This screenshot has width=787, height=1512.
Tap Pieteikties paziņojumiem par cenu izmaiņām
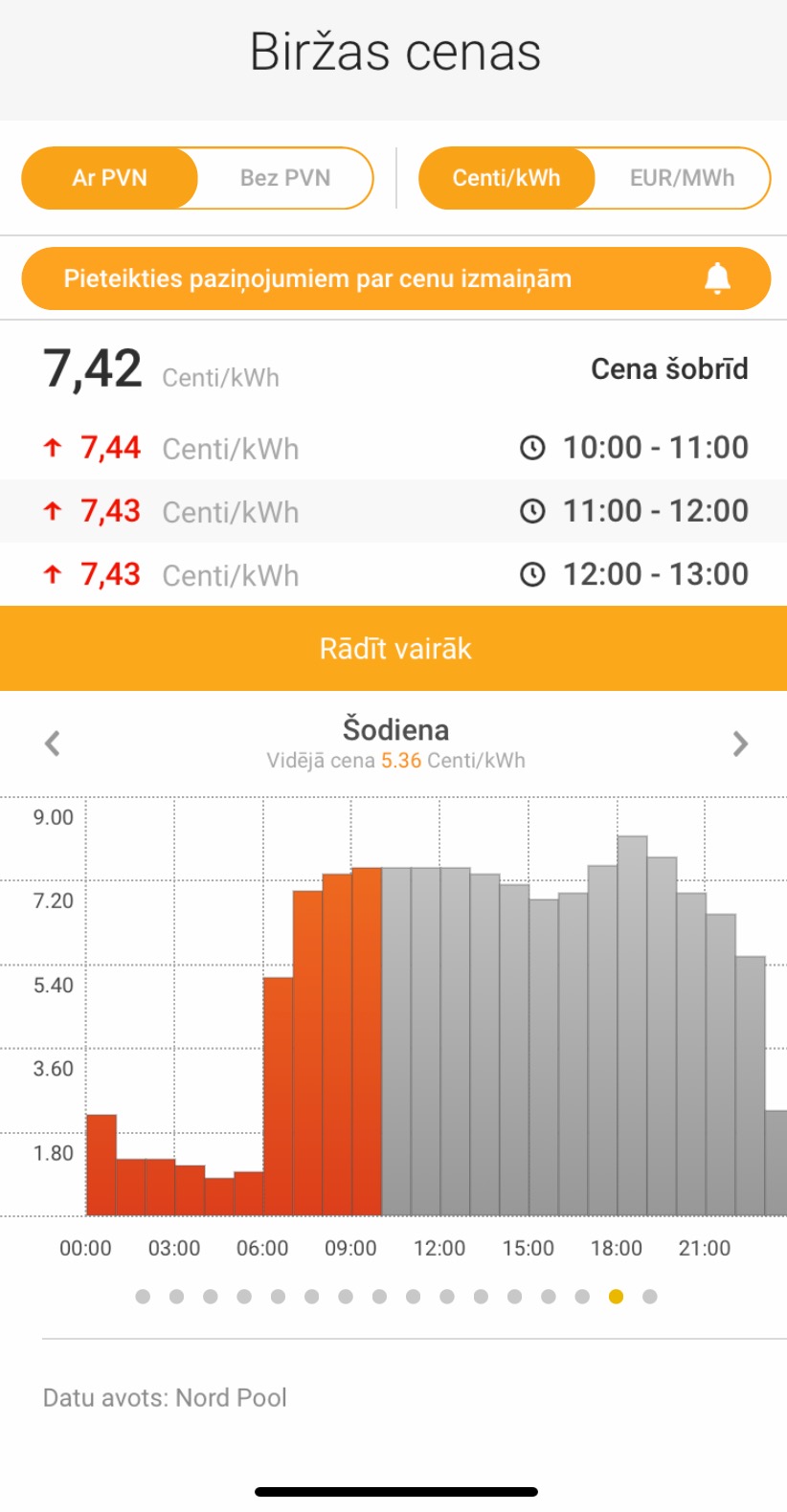pos(395,278)
